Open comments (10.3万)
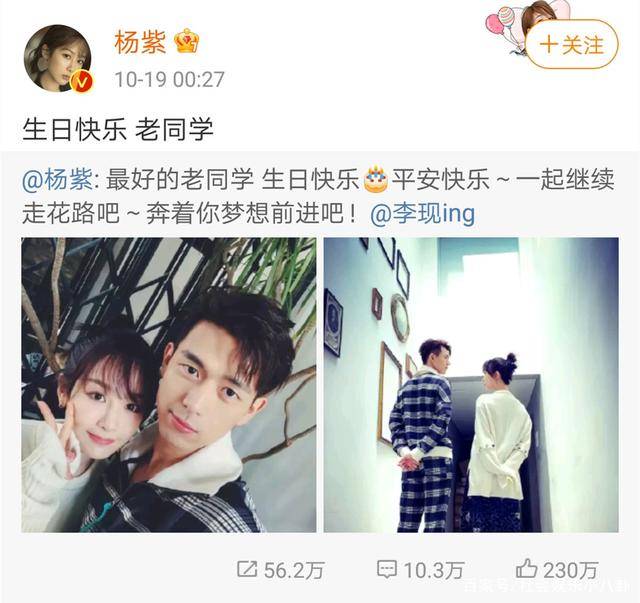This screenshot has height=603, width=640. pos(419,570)
